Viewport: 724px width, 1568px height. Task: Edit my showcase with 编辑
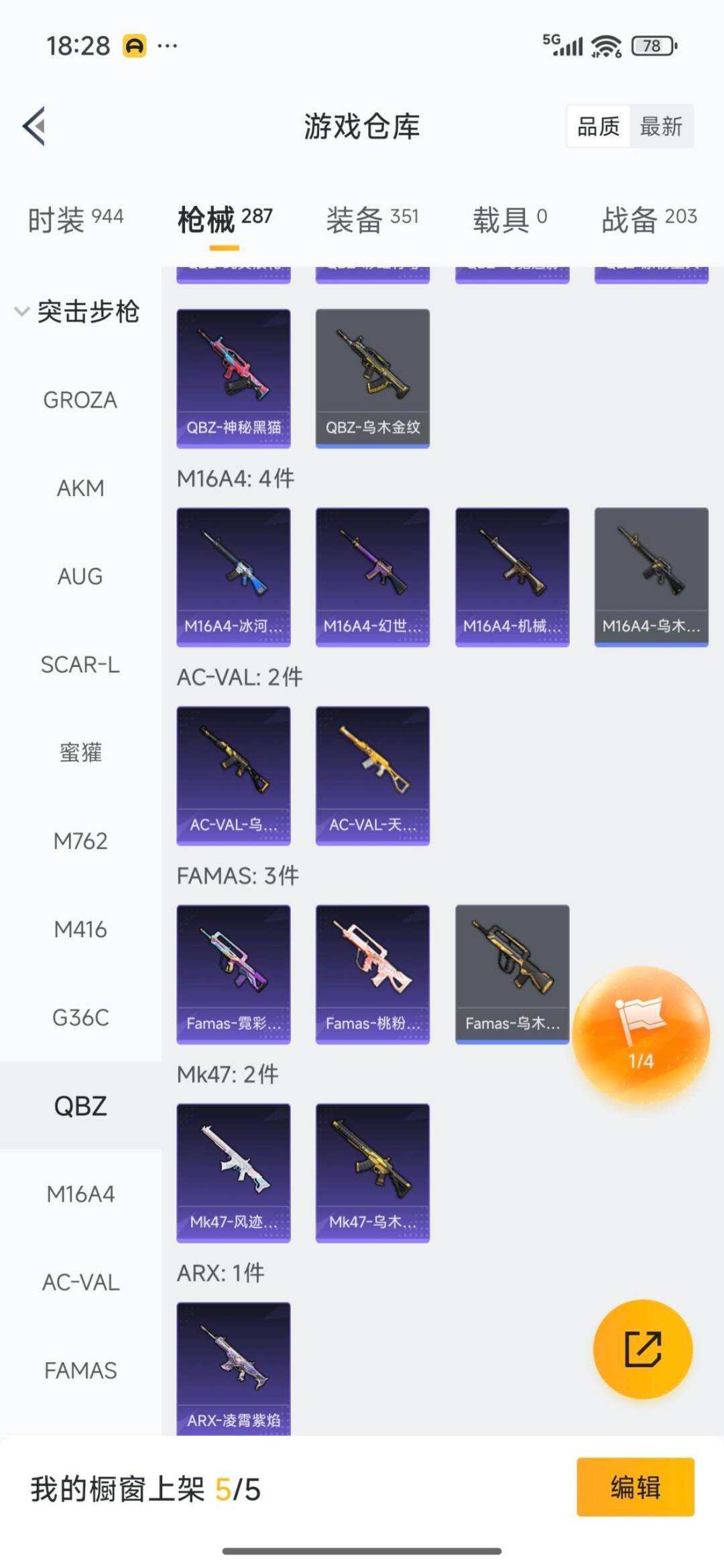pyautogui.click(x=635, y=1488)
